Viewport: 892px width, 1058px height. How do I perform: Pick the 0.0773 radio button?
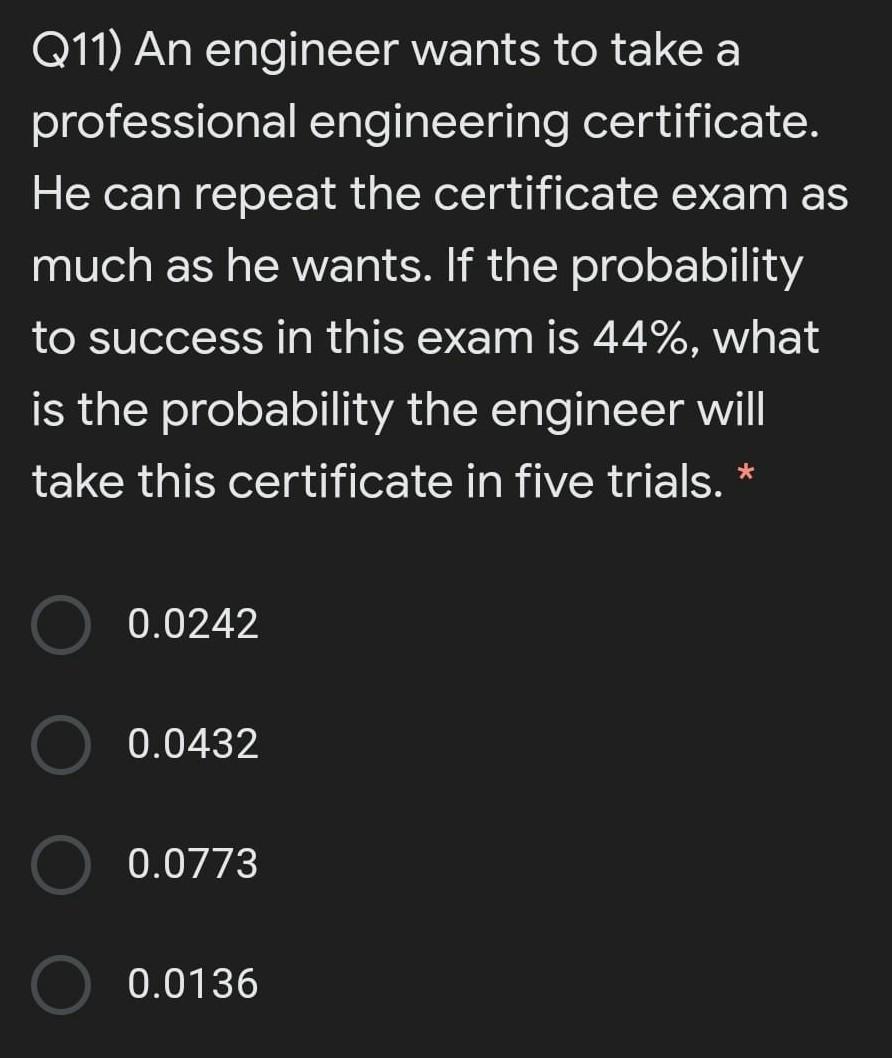point(61,864)
